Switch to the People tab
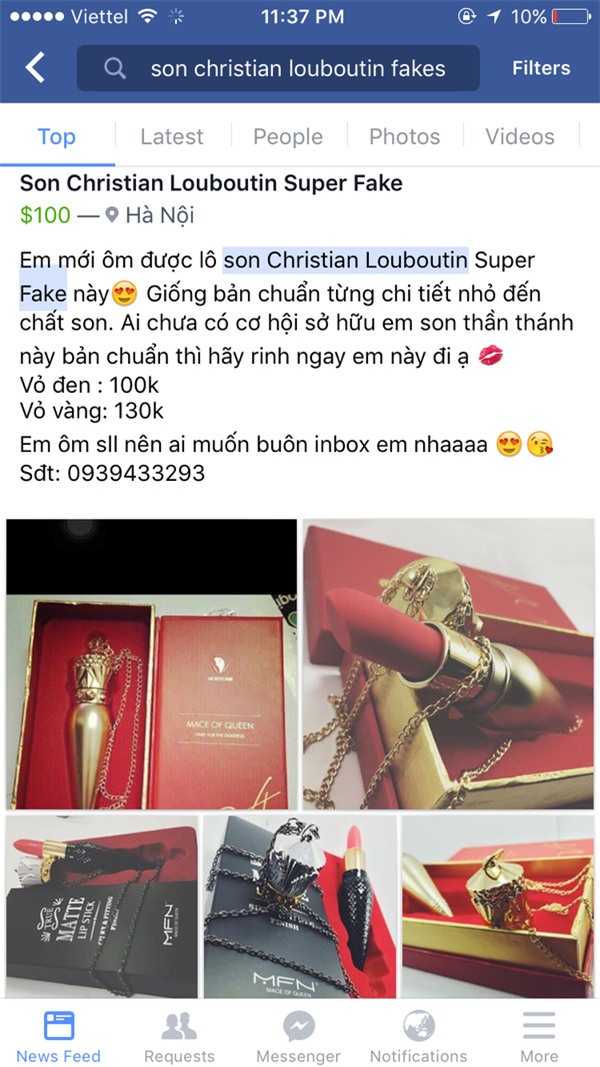Image resolution: width=600 pixels, height=1067 pixels. 288,137
